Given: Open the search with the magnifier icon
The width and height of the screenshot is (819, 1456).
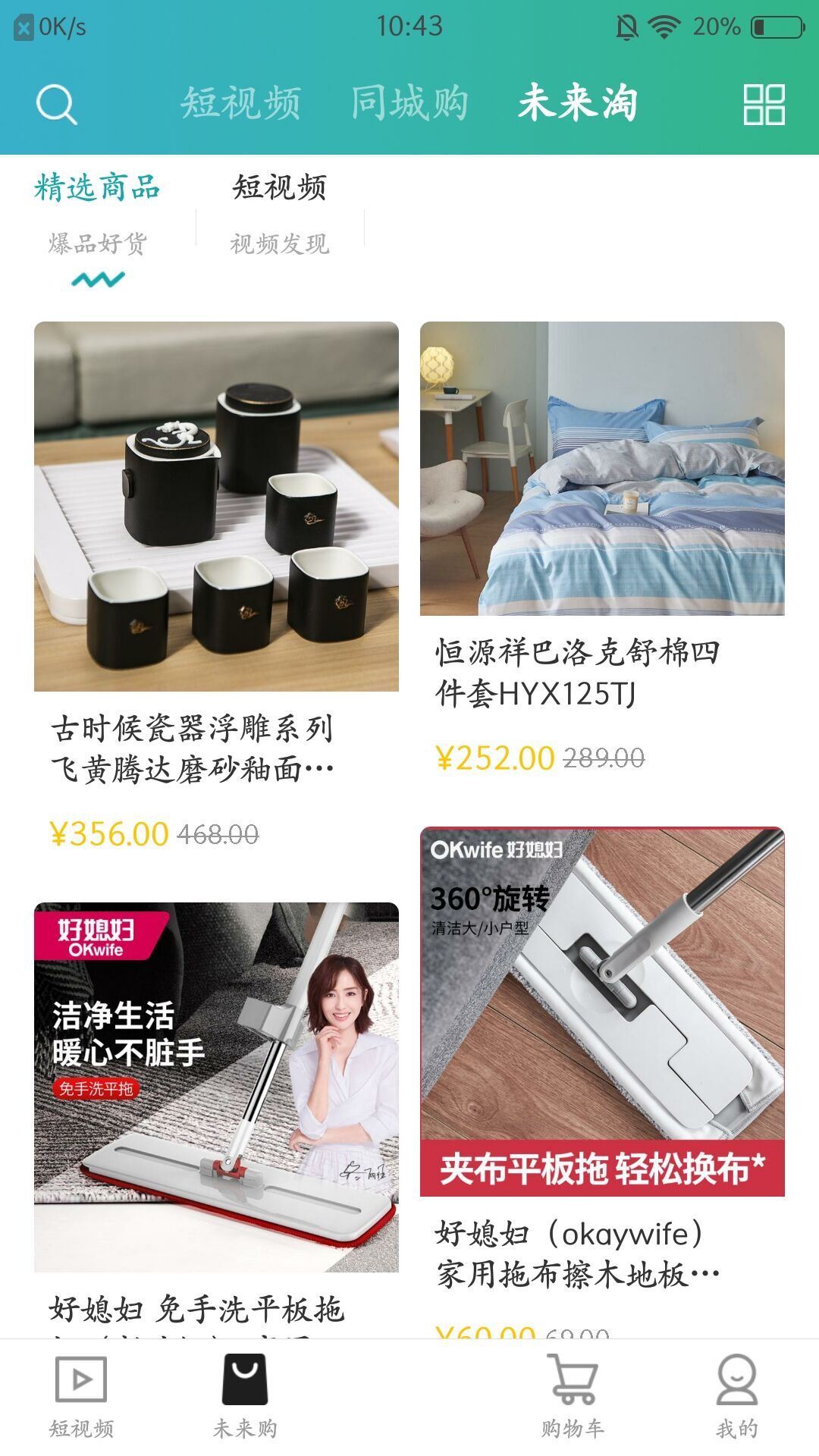Looking at the screenshot, I should [57, 106].
